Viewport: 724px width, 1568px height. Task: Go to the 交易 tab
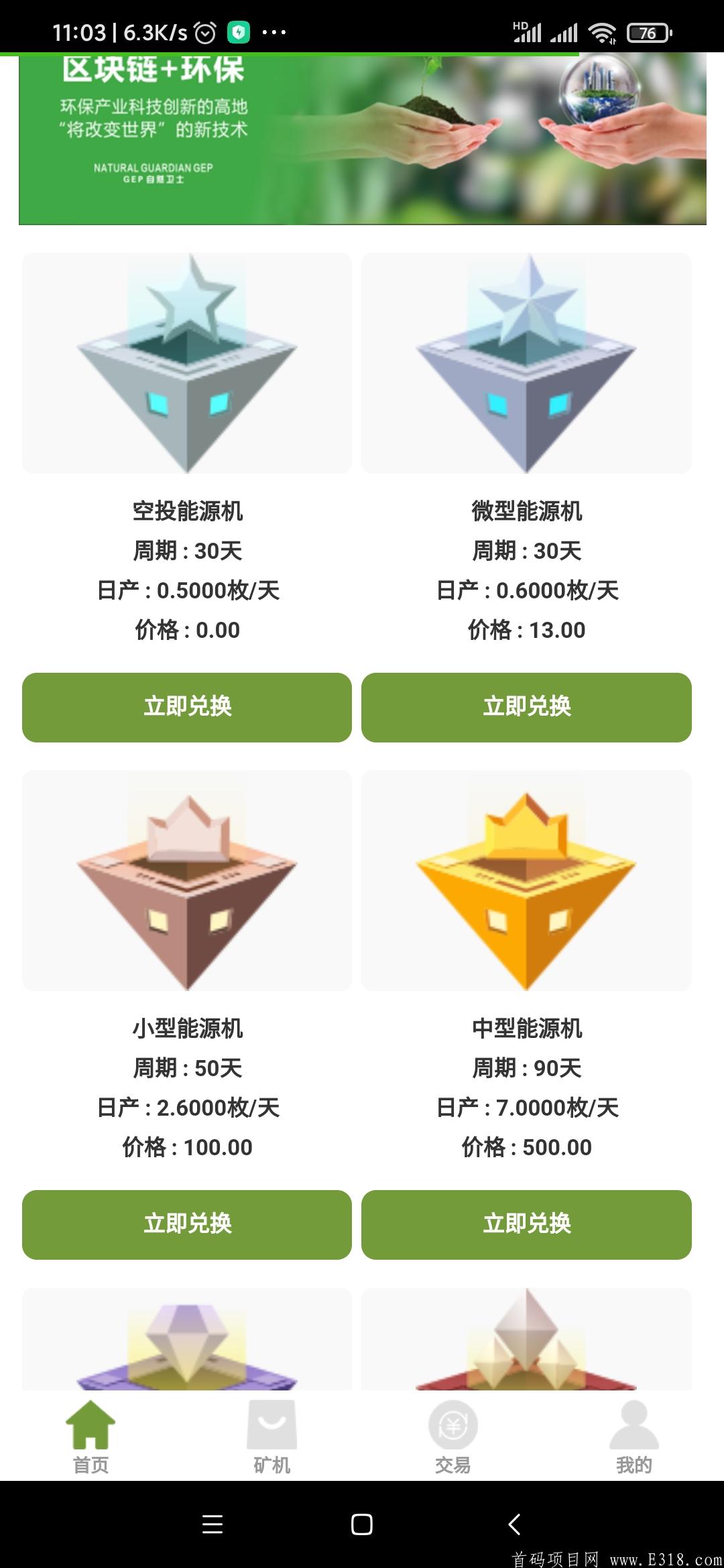click(x=452, y=1436)
